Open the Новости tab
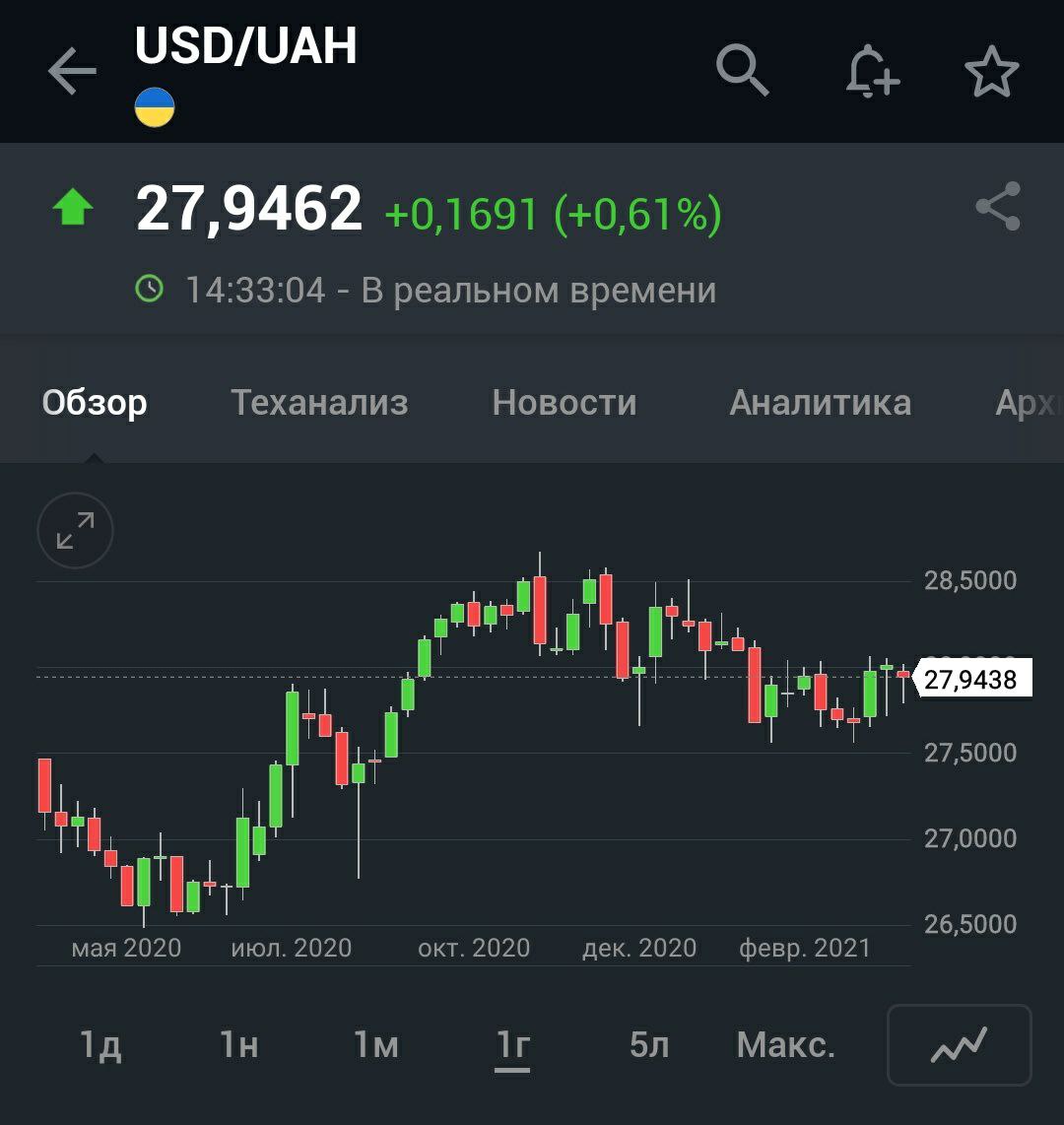The width and height of the screenshot is (1064, 1125). 565,402
